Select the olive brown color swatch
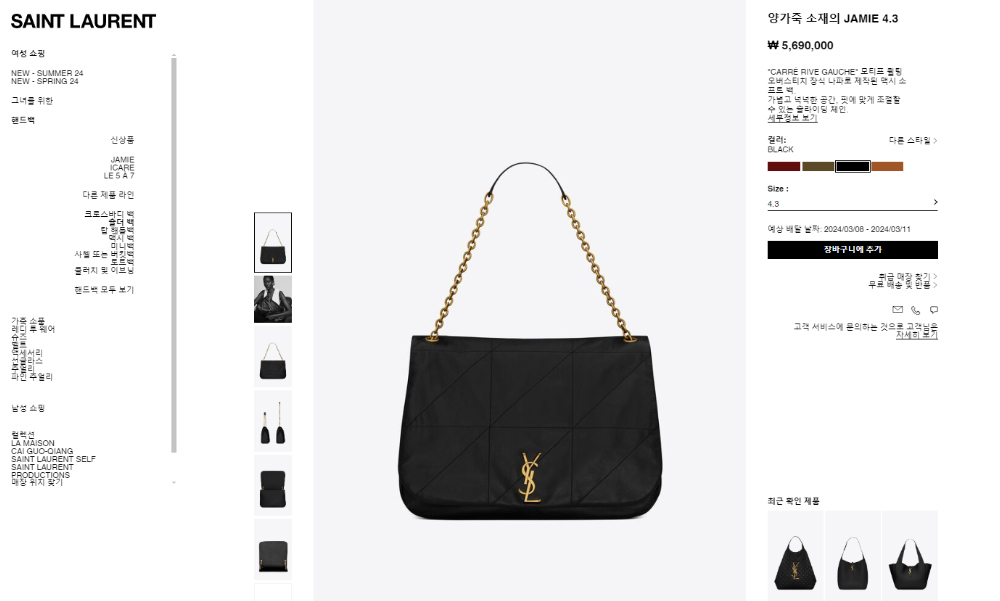Viewport: 1000px width, 601px height. [818, 166]
